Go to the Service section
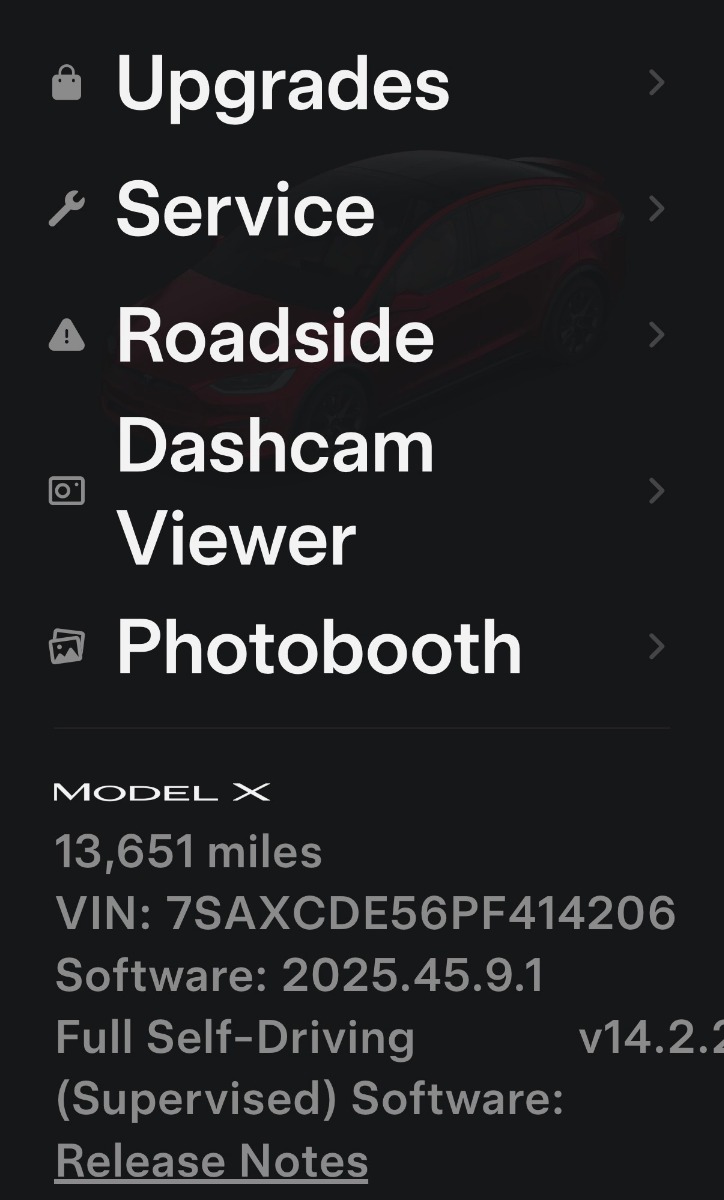Viewport: 724px width, 1200px height. click(246, 210)
